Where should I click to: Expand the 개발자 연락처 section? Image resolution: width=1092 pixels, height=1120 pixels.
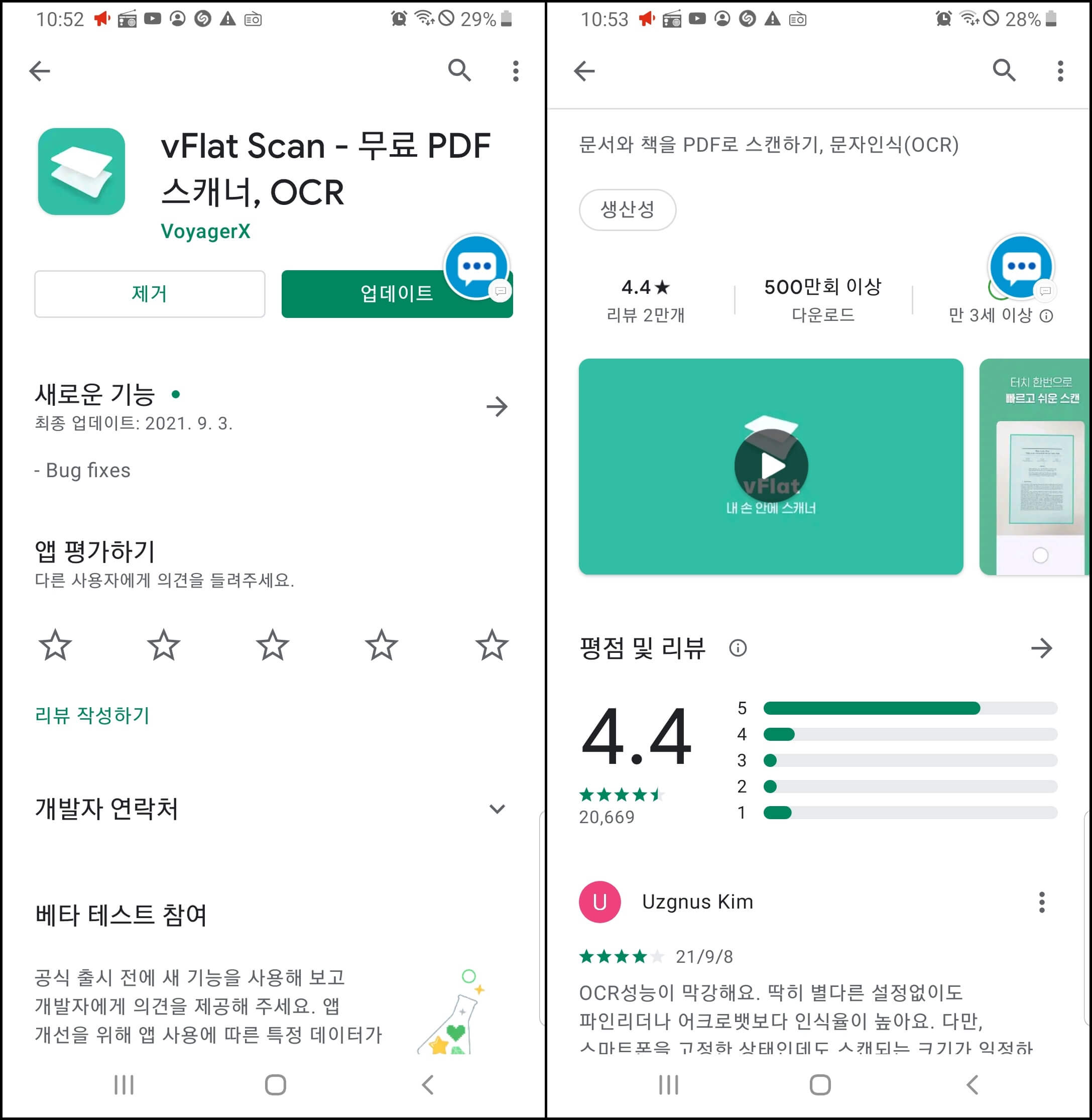coord(497,810)
